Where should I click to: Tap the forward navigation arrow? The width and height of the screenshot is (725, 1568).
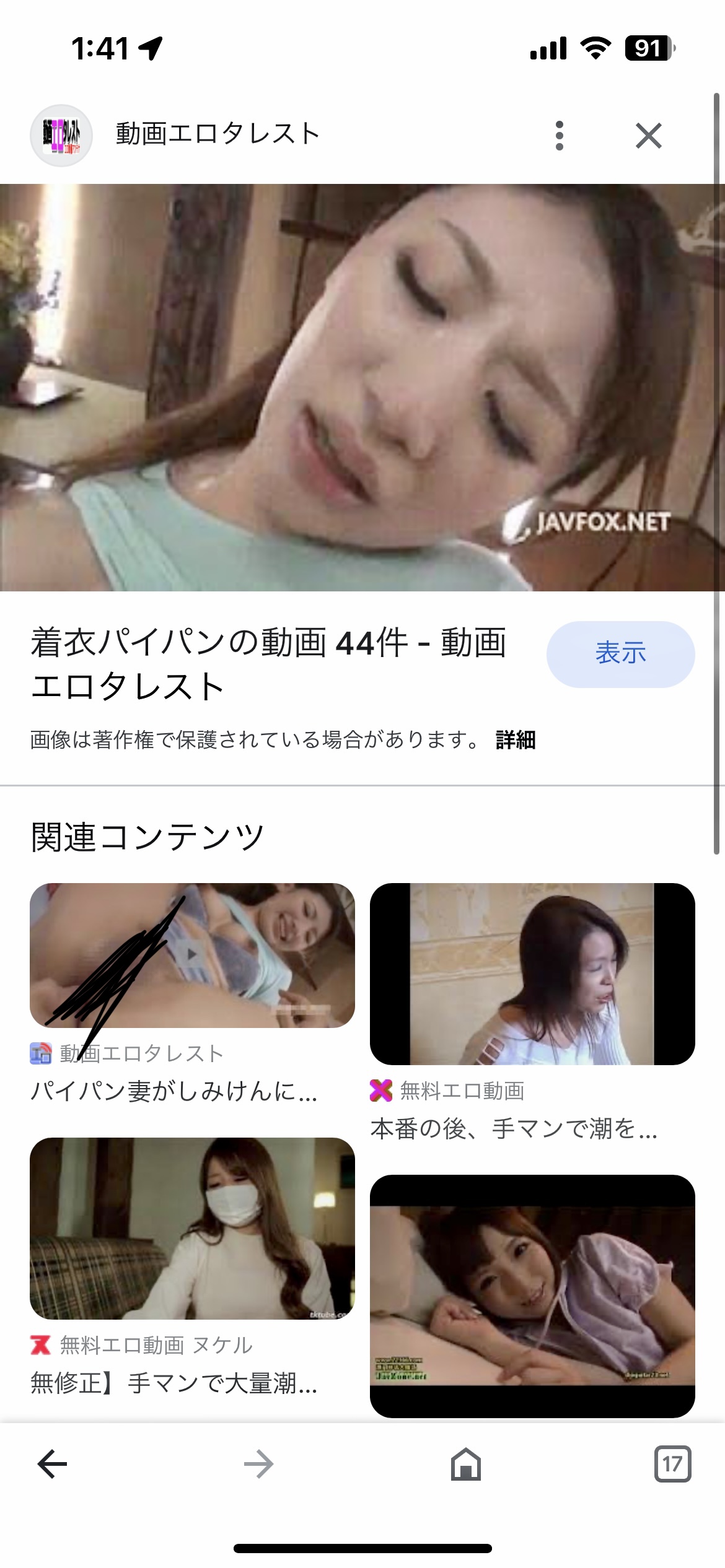click(x=259, y=1465)
